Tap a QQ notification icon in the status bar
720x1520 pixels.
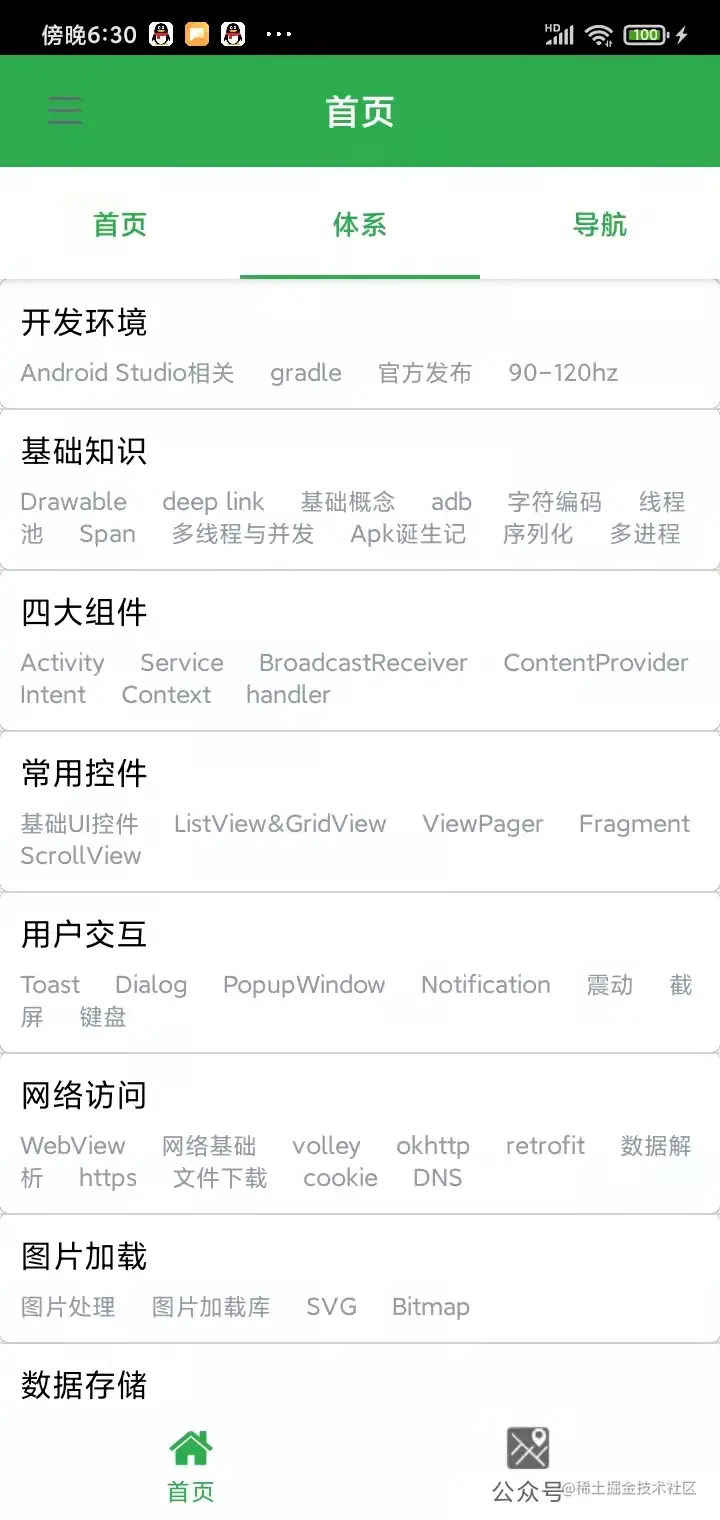click(x=160, y=28)
